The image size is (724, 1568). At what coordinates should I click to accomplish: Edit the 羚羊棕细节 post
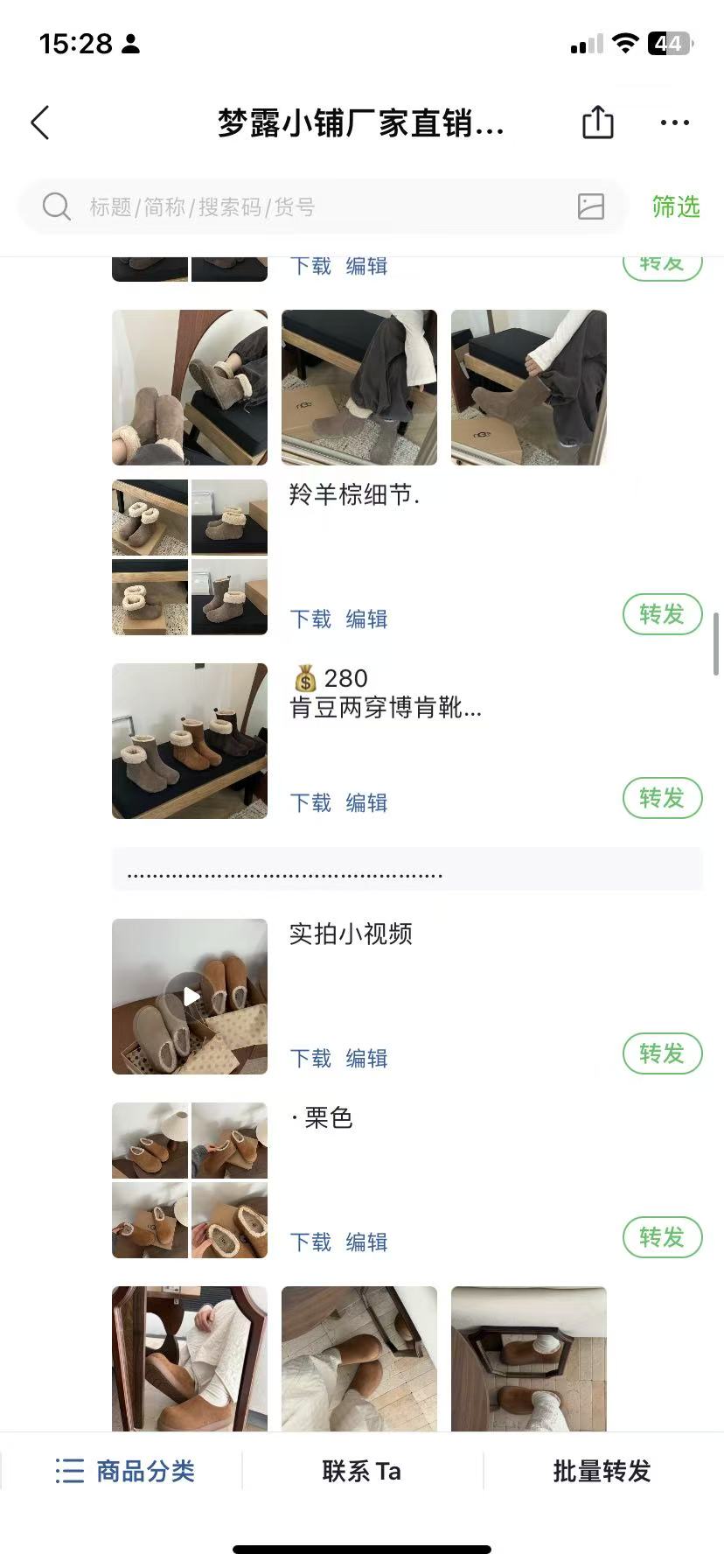point(366,619)
